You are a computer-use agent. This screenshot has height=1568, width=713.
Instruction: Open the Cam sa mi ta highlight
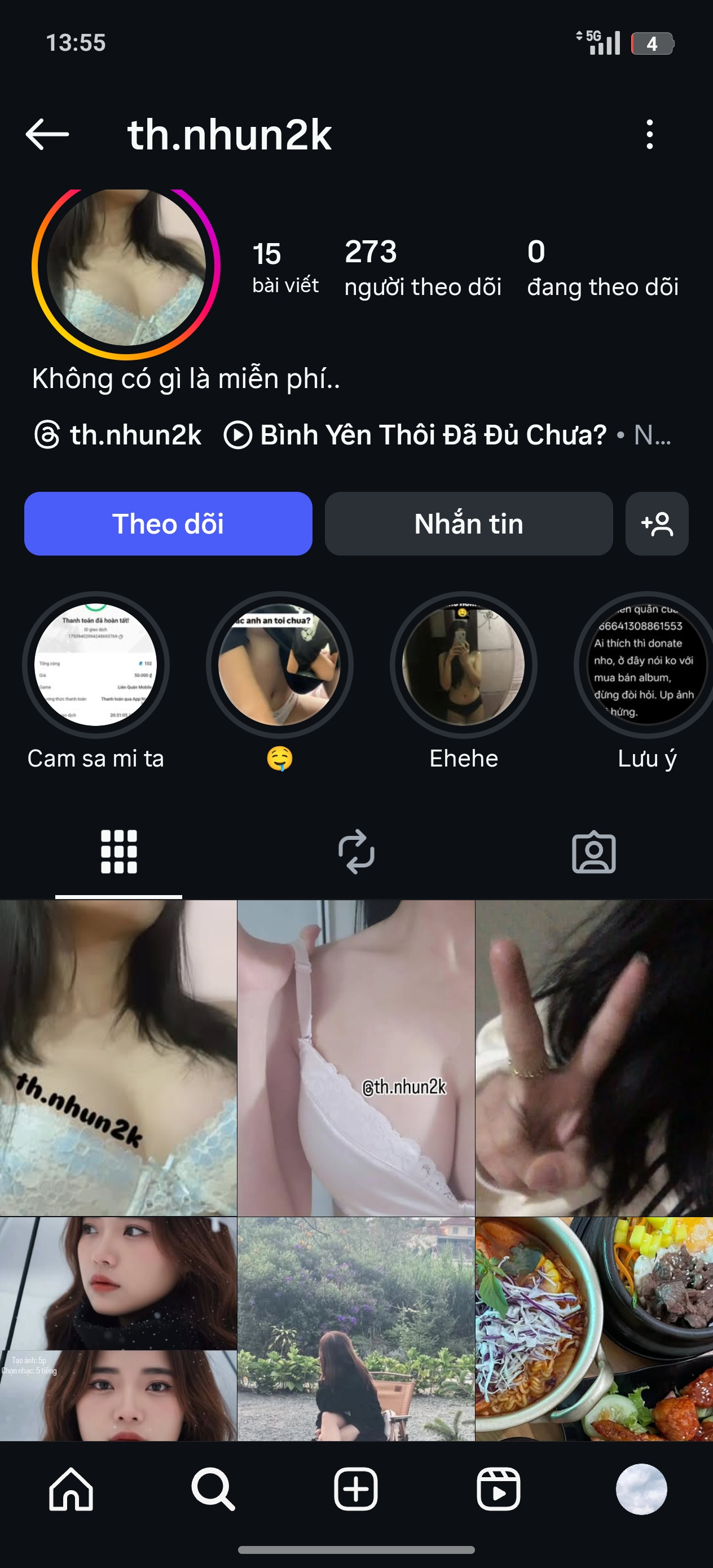95,664
